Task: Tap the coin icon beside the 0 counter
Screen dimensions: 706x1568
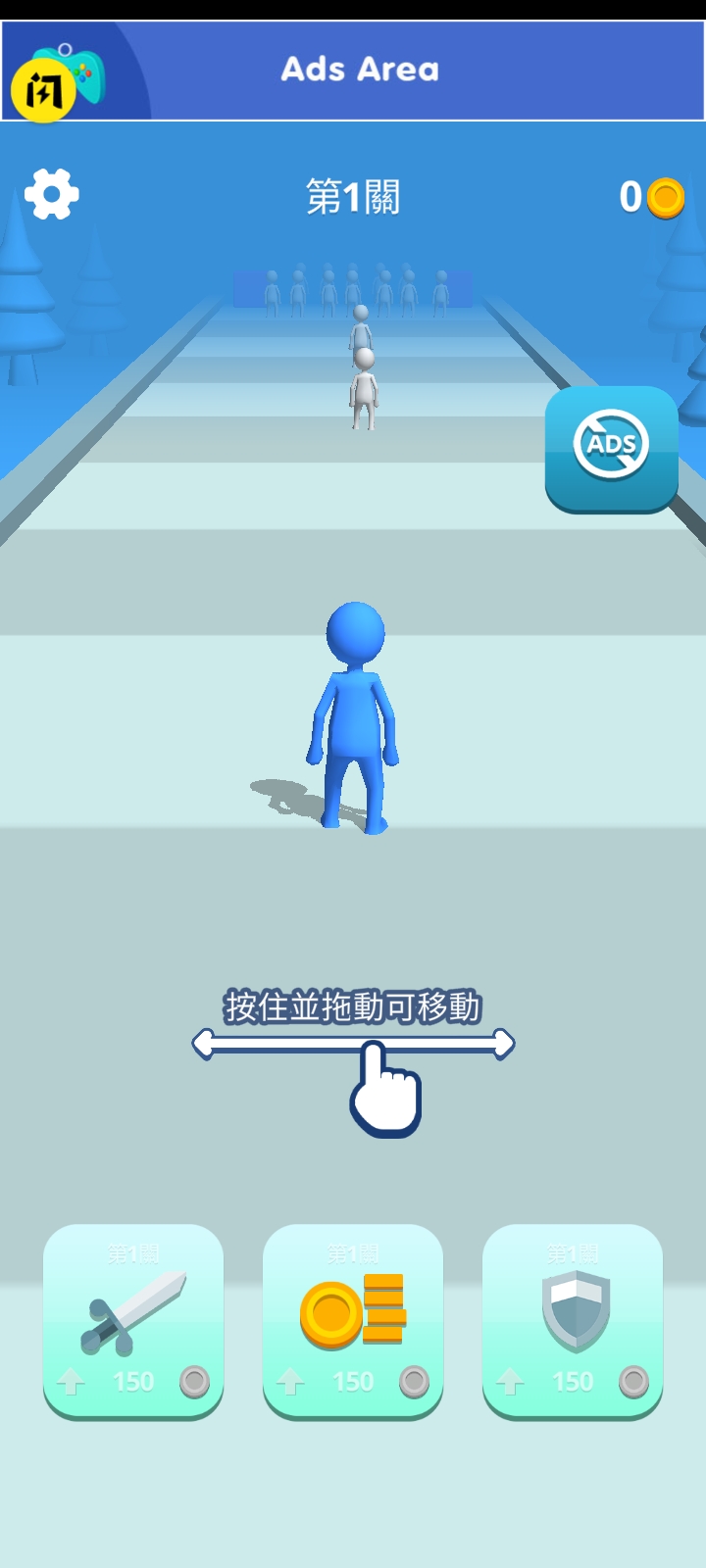Action: click(x=669, y=196)
